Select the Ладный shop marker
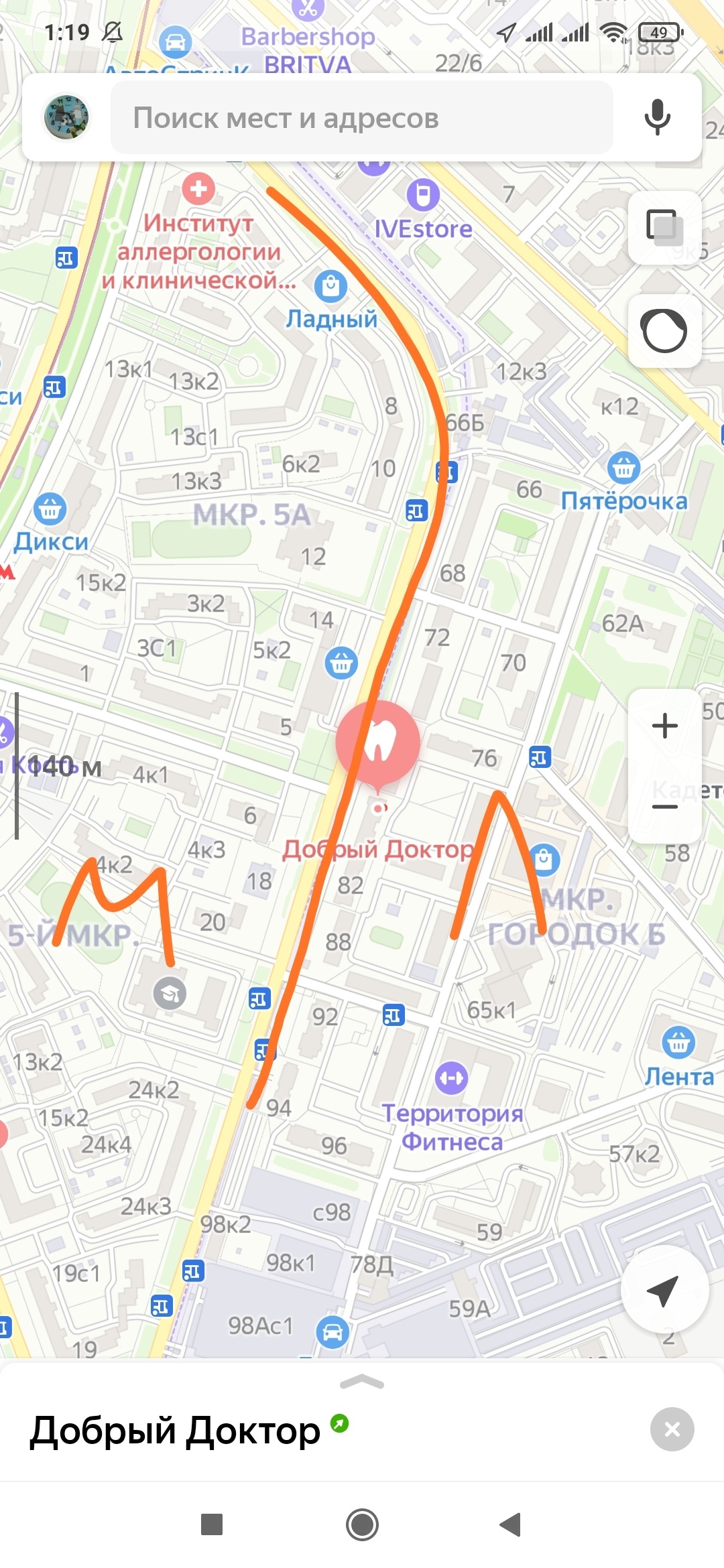The width and height of the screenshot is (724, 1568). [330, 286]
